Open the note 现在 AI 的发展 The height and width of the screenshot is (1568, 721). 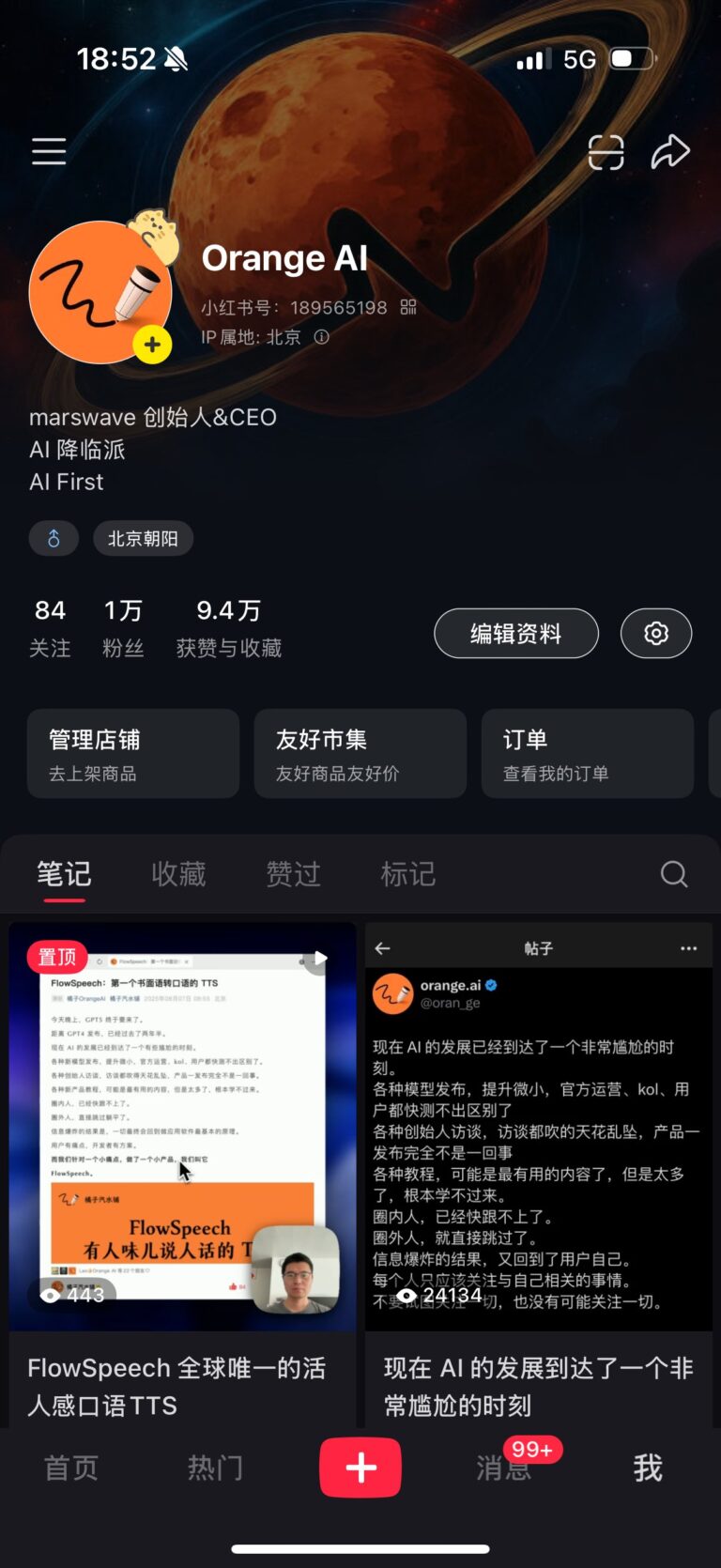538,1127
